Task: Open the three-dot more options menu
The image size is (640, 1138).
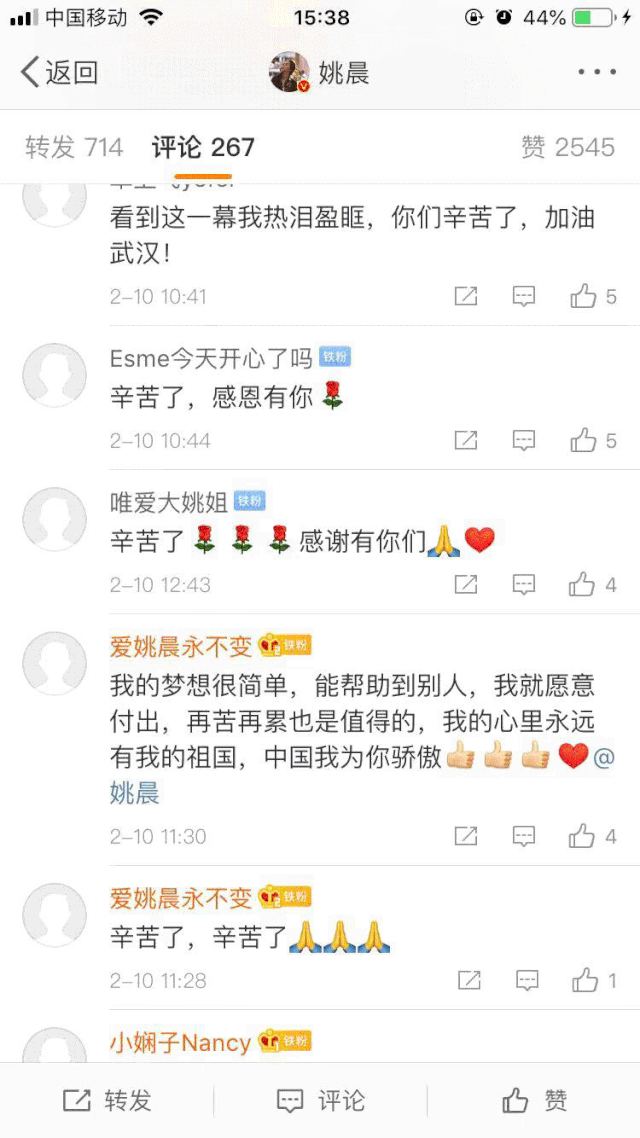Action: click(597, 72)
